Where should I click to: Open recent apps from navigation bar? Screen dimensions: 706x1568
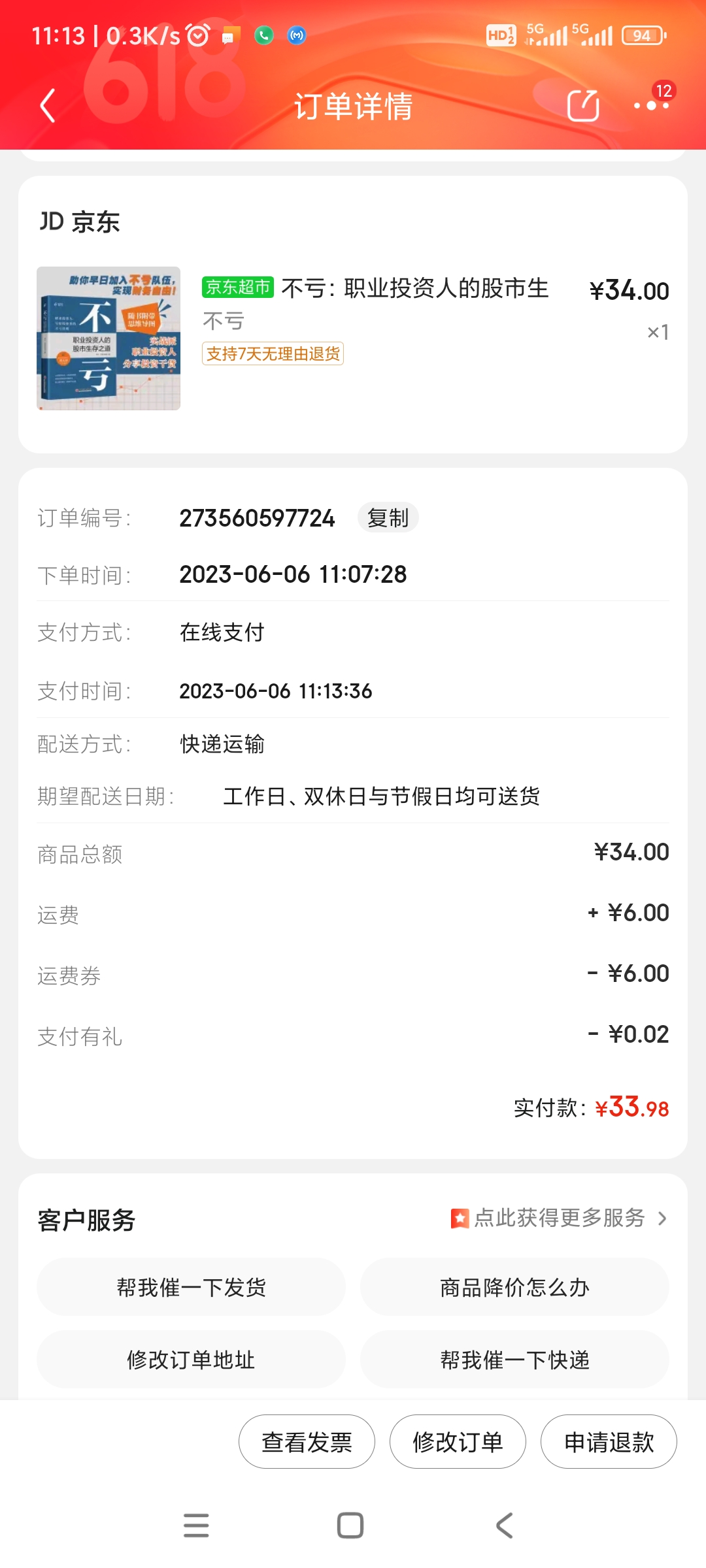pyautogui.click(x=196, y=1526)
